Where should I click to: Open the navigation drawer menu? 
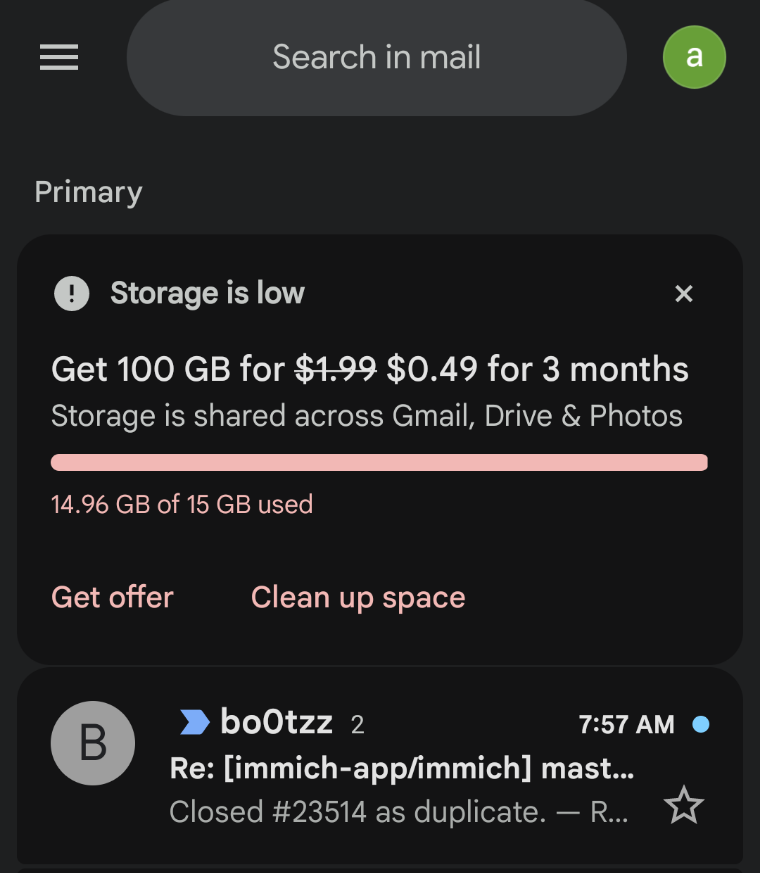[59, 58]
